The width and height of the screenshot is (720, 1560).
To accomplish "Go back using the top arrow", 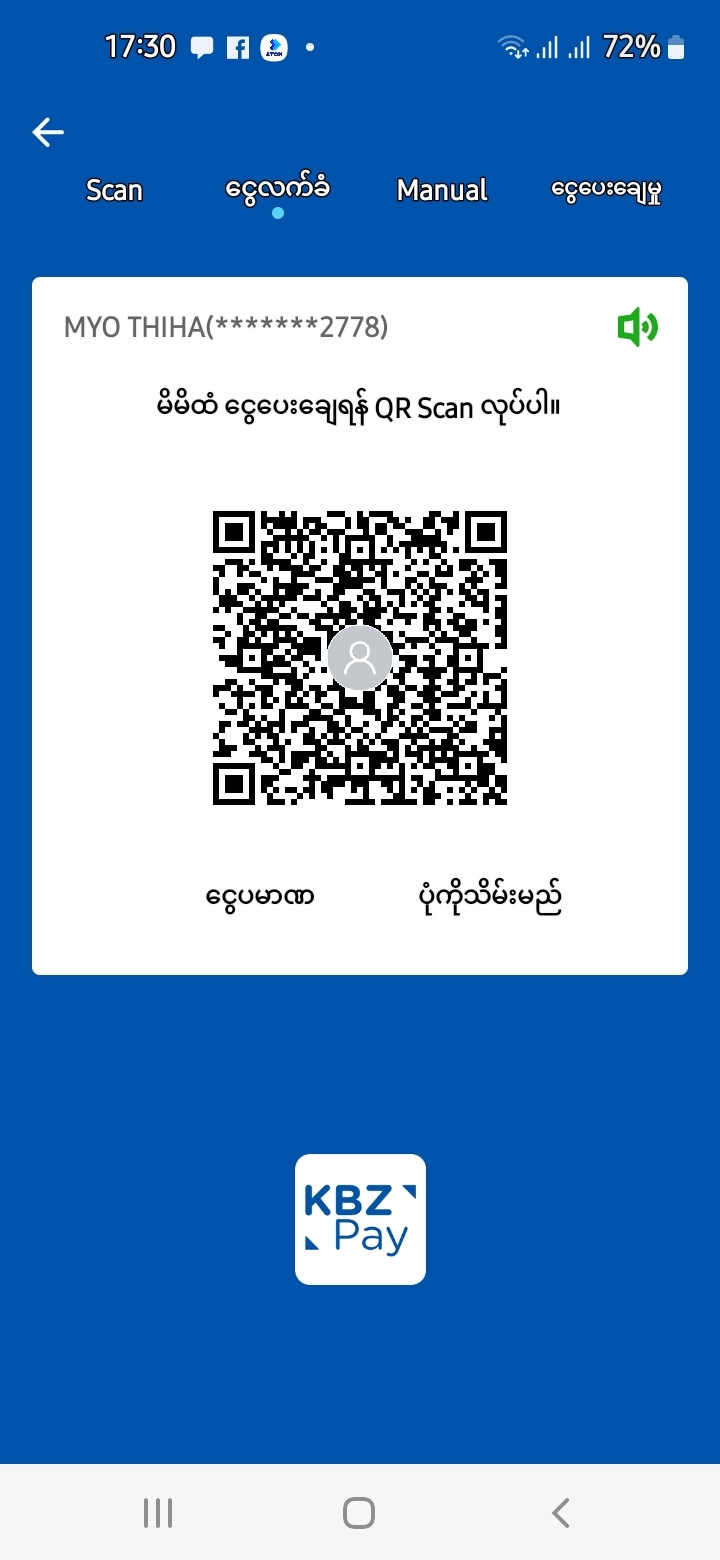I will click(x=48, y=132).
